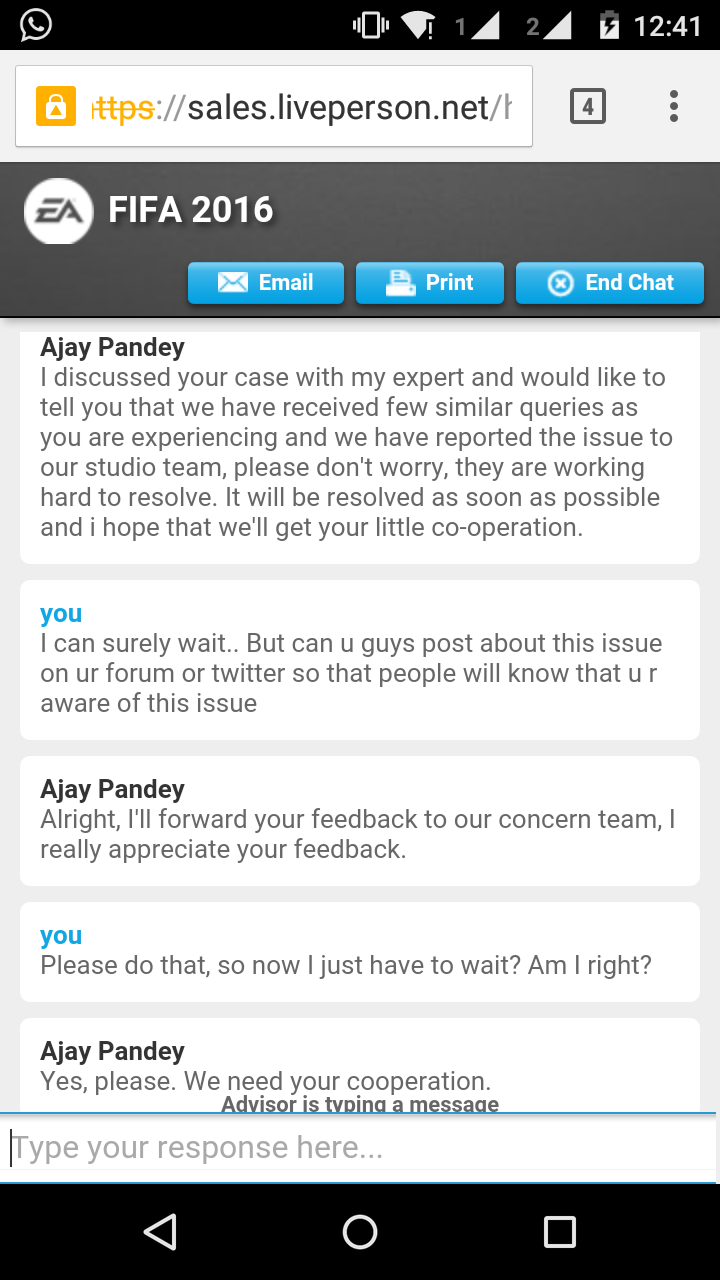
Task: Tap the sales.liveperson.net address bar
Action: point(300,106)
